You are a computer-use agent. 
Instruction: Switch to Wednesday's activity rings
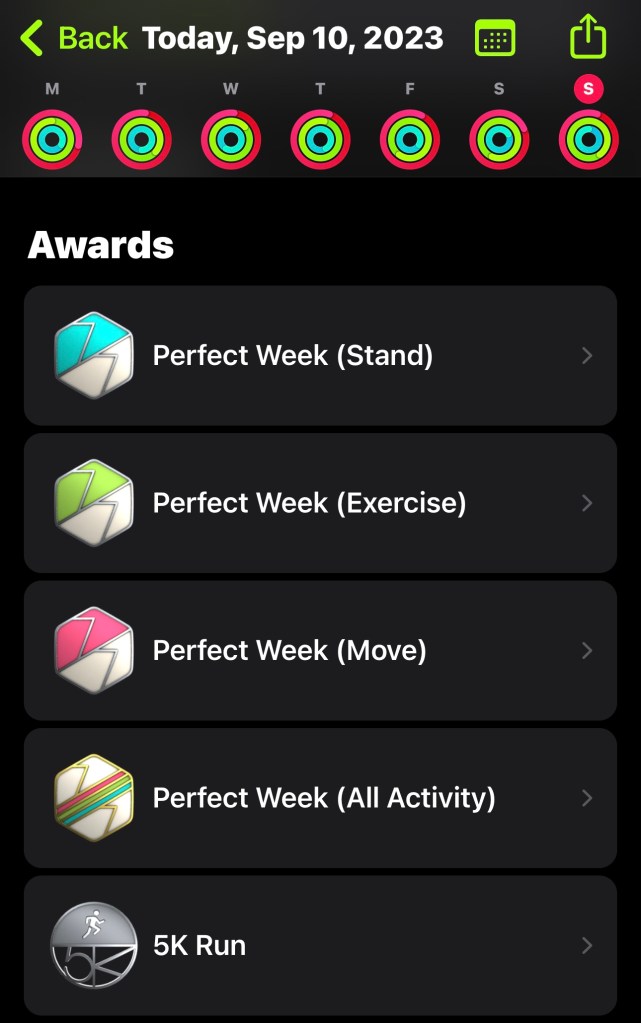click(231, 139)
